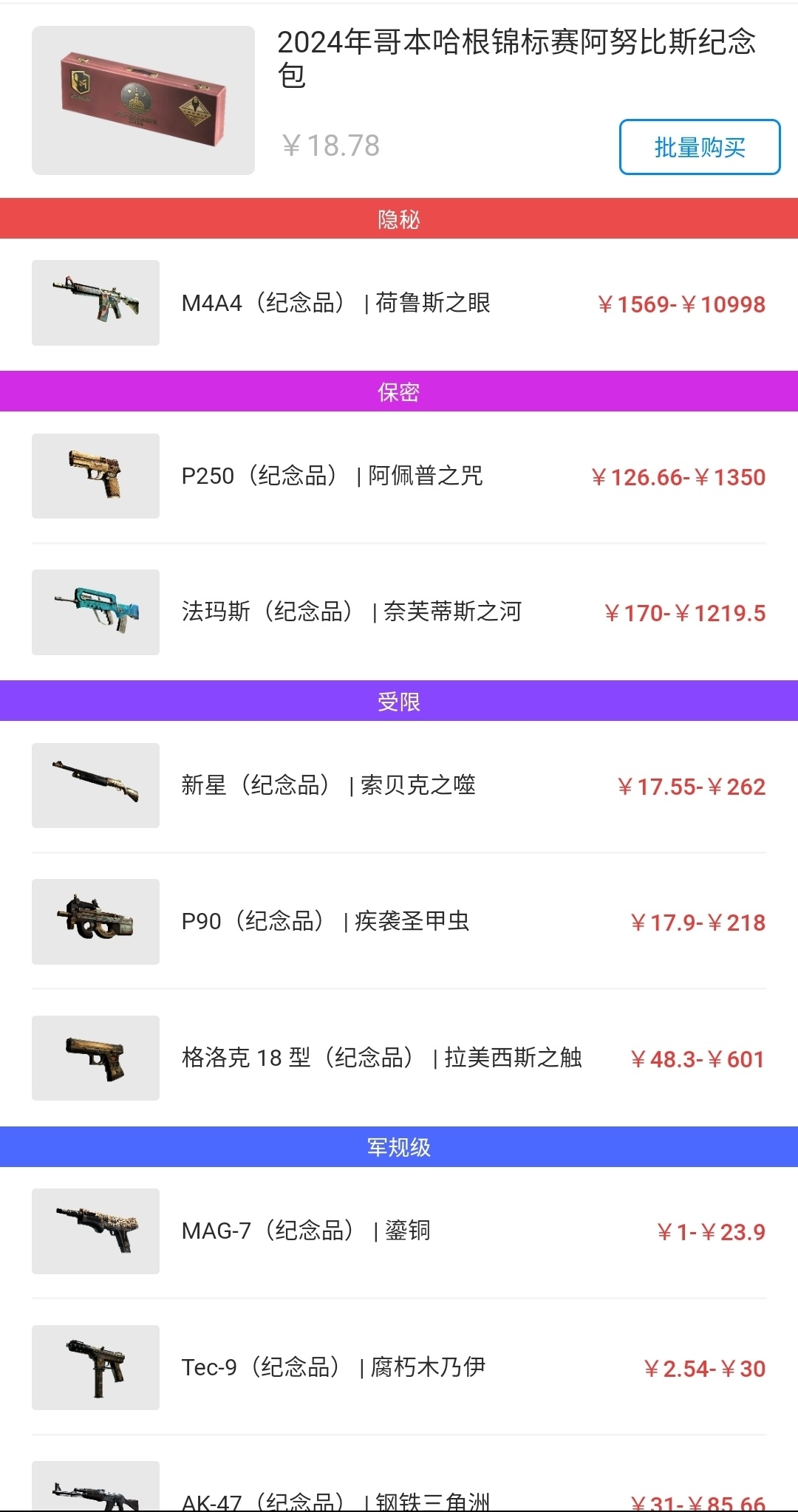The image size is (798, 1512).
Task: Open the souvenir package image tile
Action: 143,100
